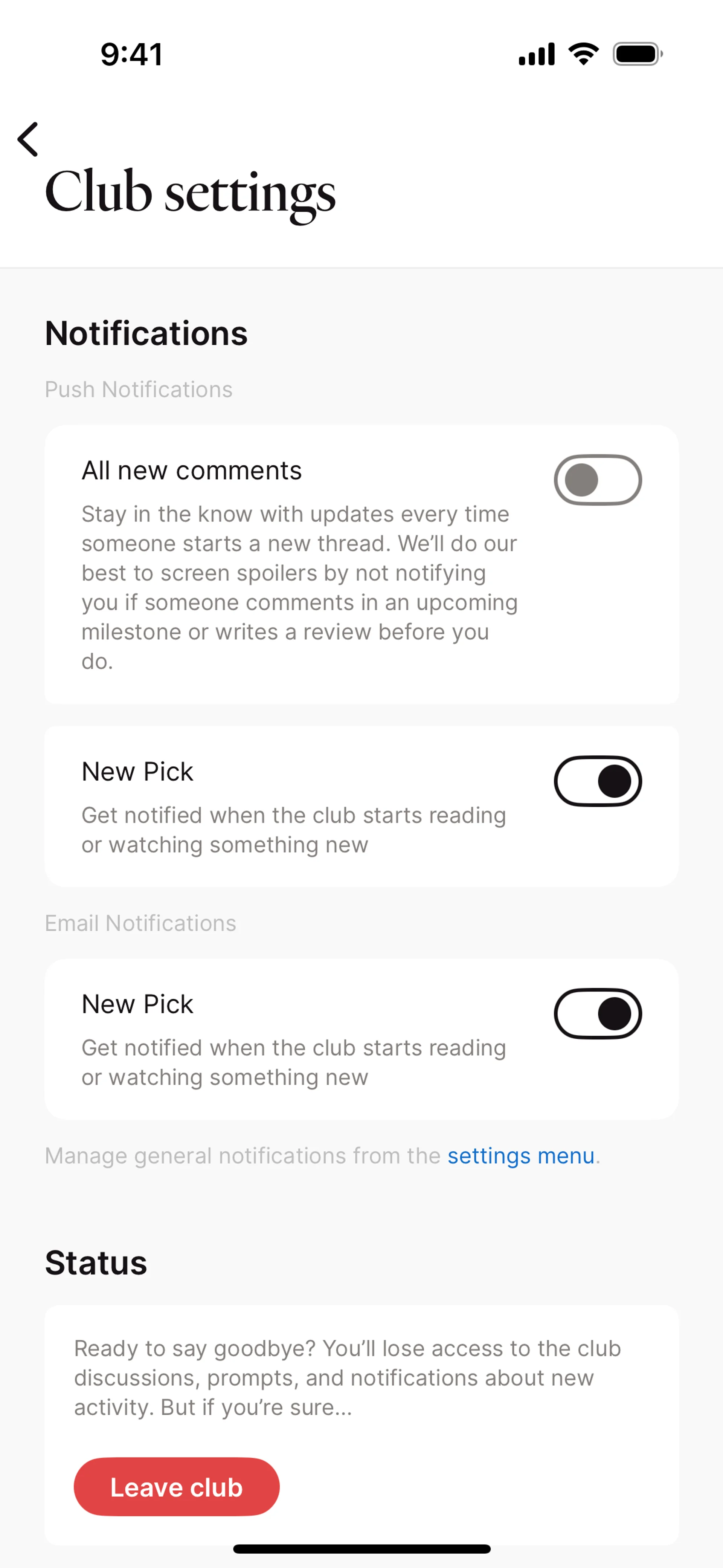Turn off New Pick push notifications

click(598, 781)
